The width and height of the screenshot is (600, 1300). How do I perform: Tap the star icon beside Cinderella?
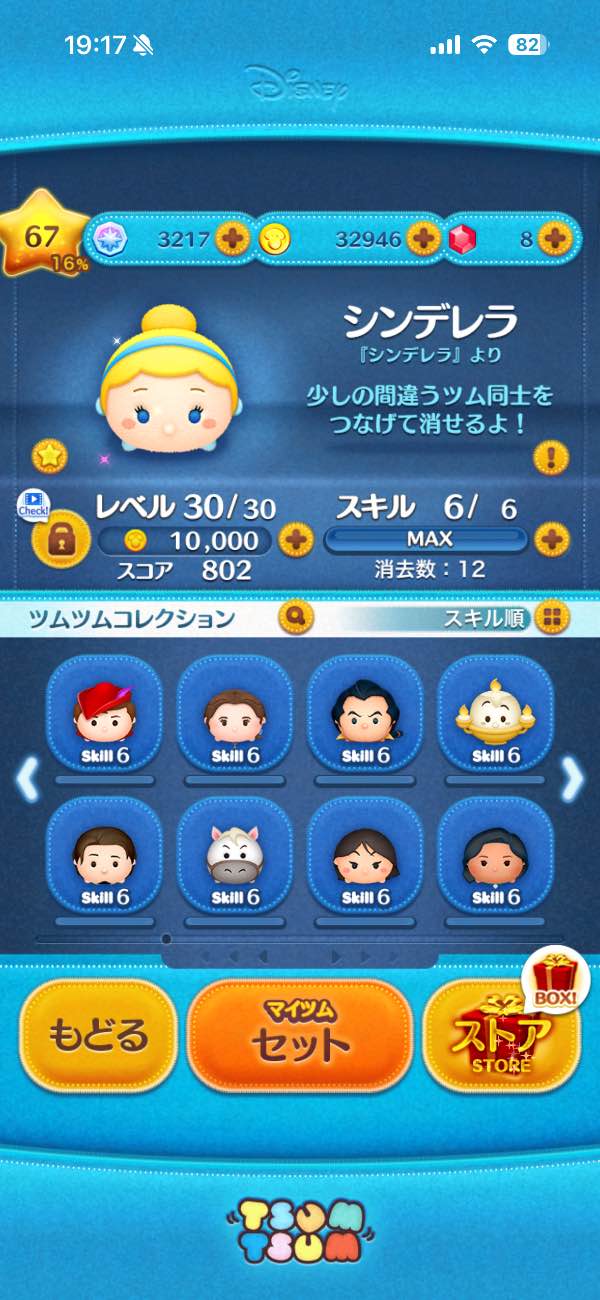[x=48, y=456]
